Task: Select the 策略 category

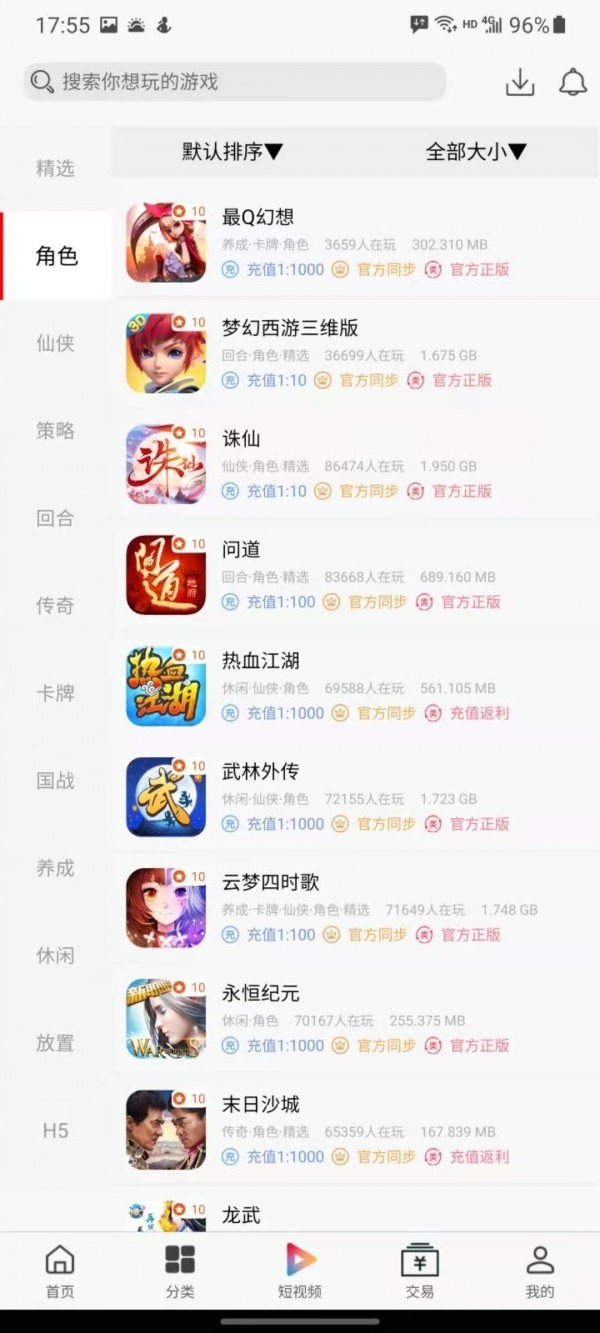Action: 55,431
